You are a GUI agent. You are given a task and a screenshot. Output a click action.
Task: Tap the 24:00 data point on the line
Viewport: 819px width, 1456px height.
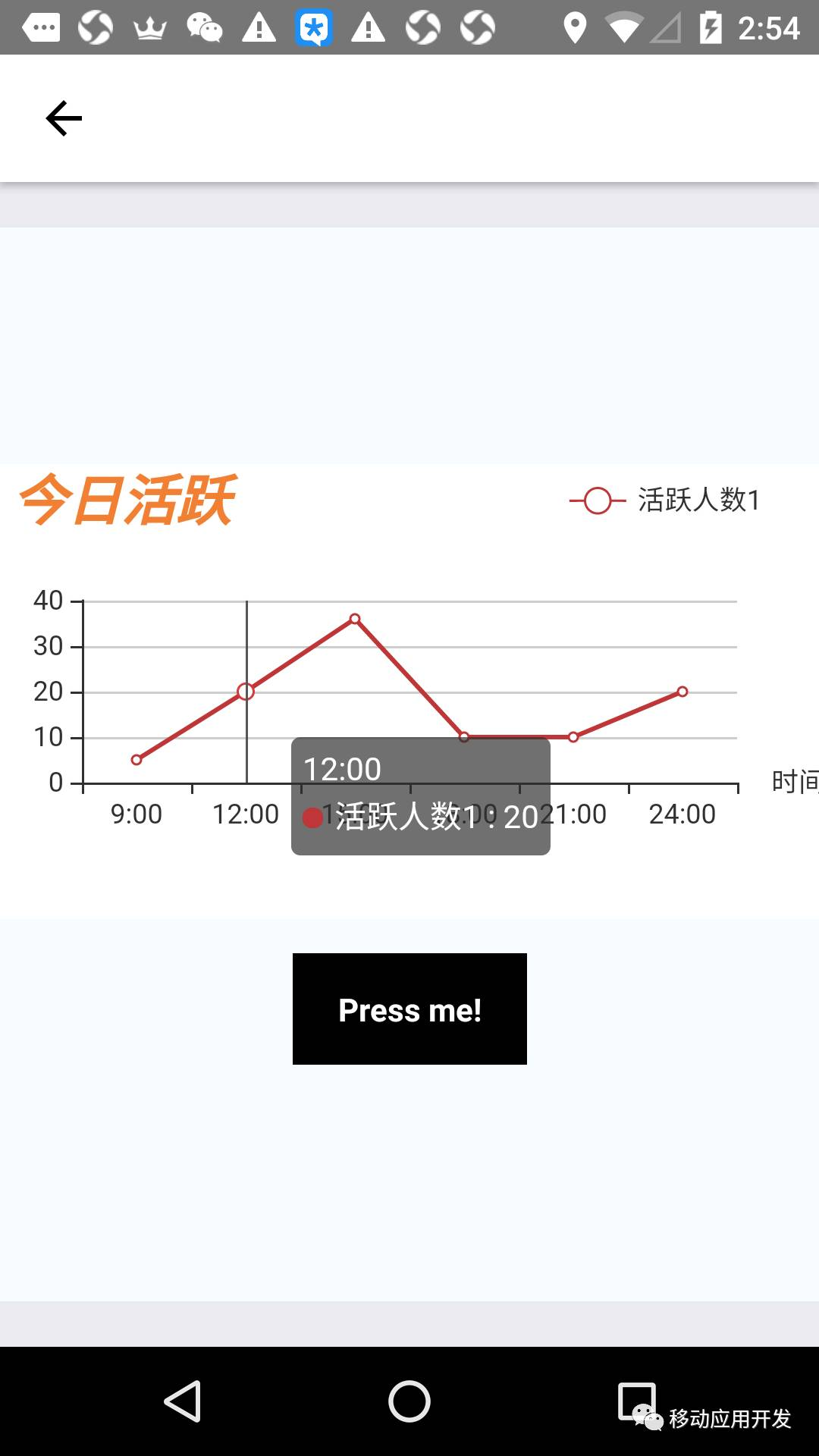point(682,692)
